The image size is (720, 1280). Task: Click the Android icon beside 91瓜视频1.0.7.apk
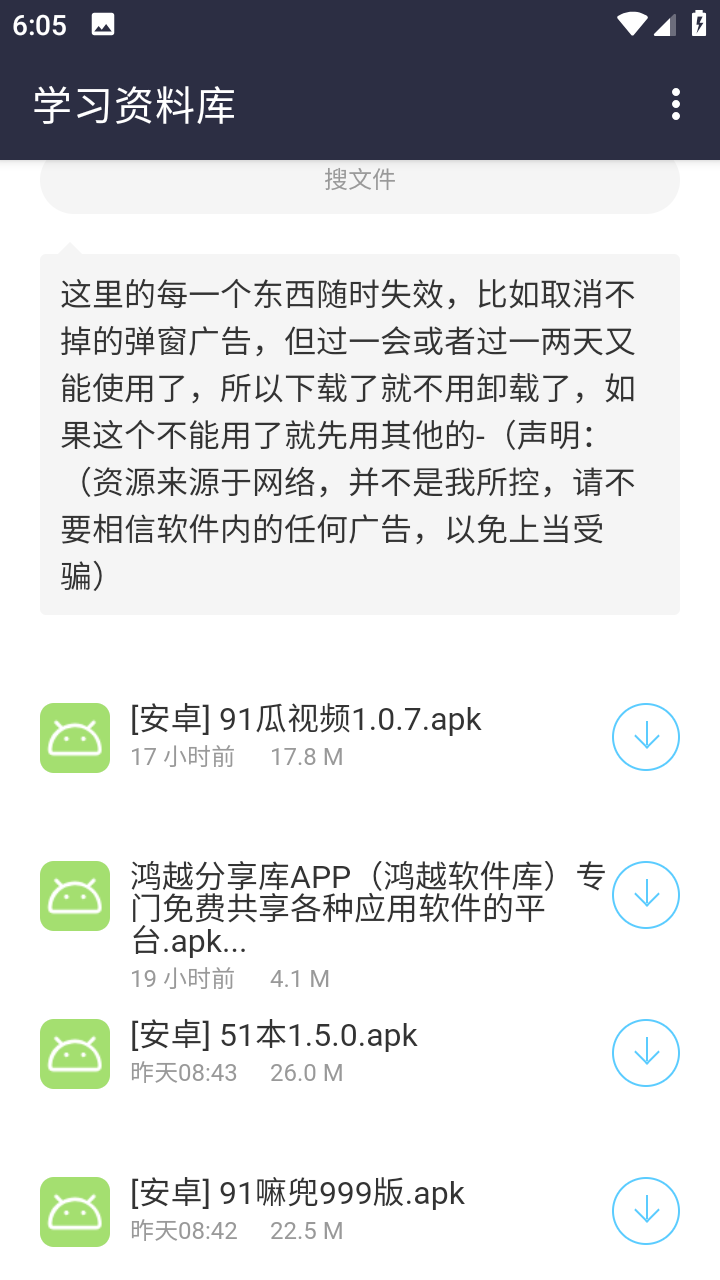click(74, 737)
